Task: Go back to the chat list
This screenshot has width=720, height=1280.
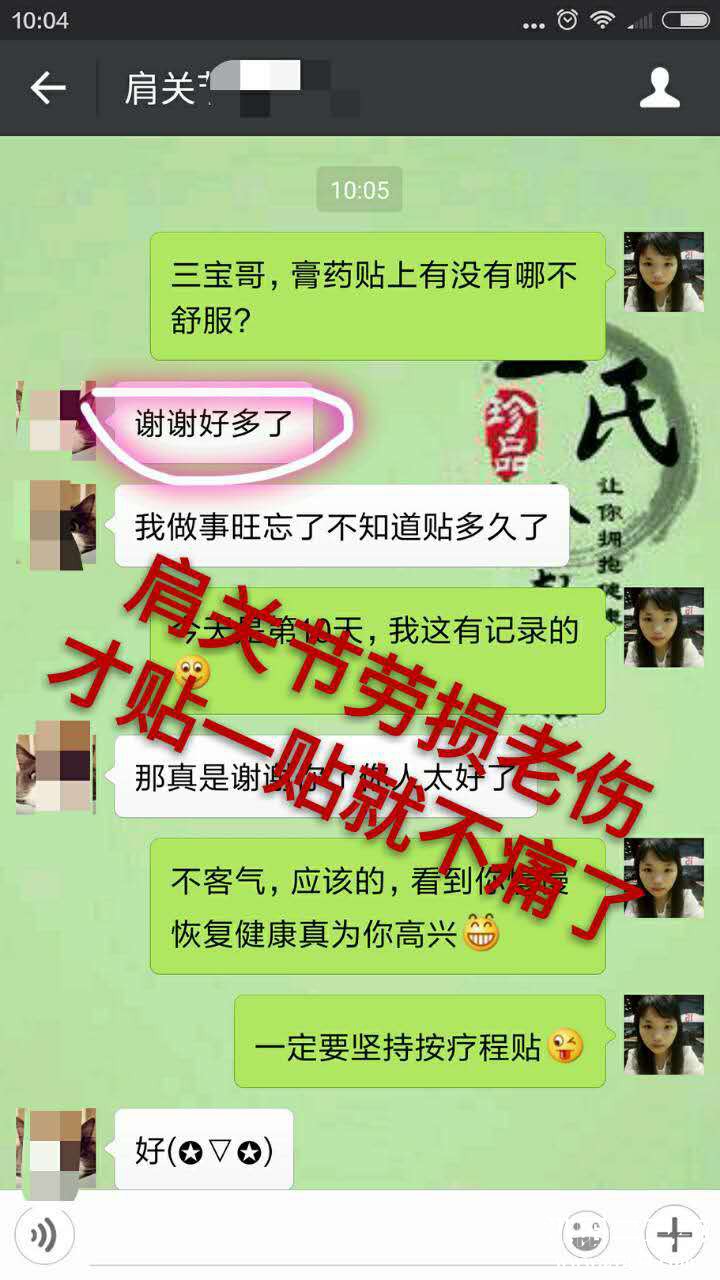Action: pyautogui.click(x=47, y=88)
